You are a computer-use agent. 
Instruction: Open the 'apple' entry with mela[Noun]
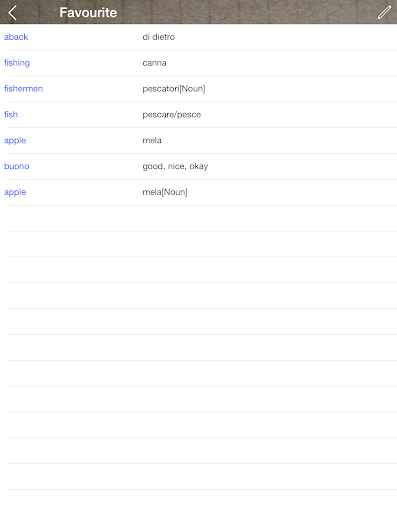coord(199,192)
